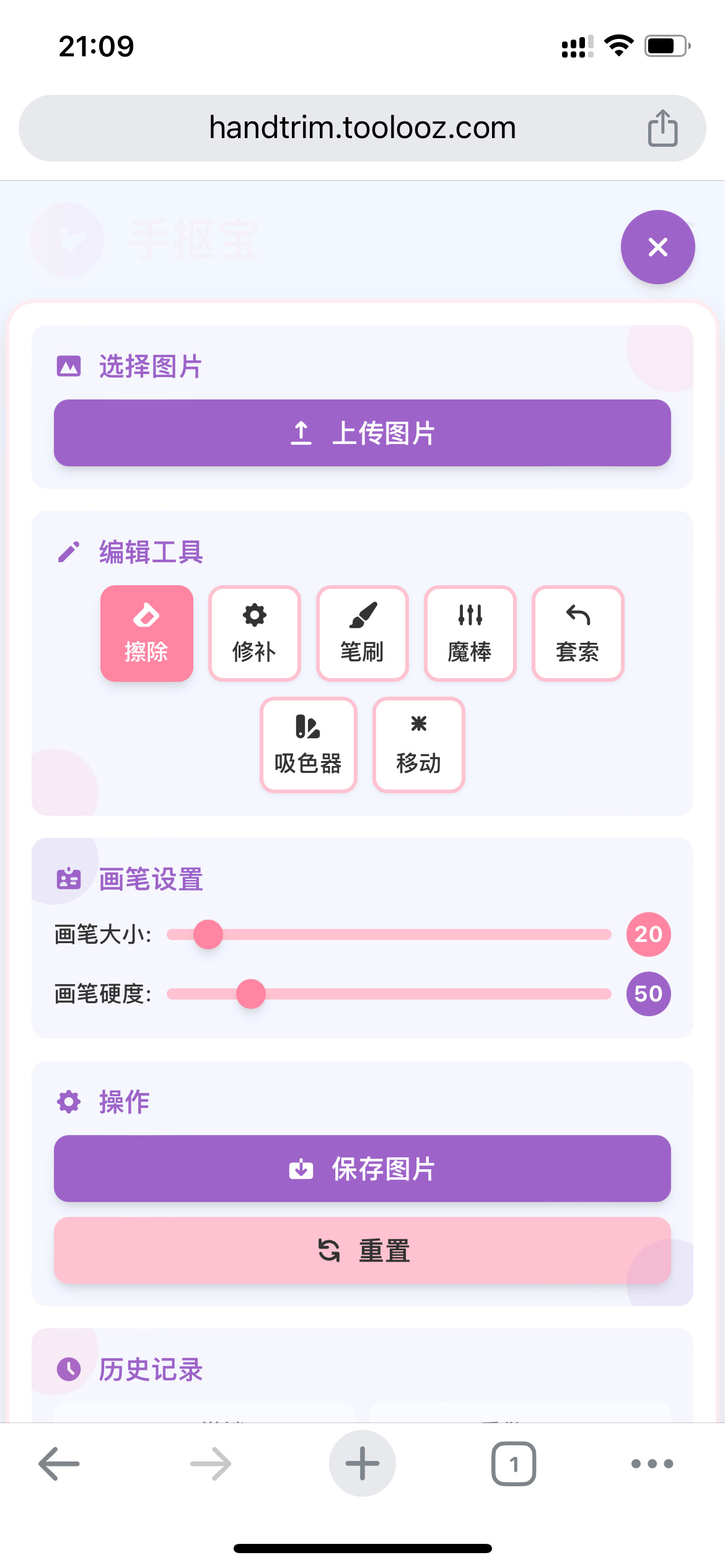Share the page from the address bar
This screenshot has width=725, height=1568.
coord(662,128)
